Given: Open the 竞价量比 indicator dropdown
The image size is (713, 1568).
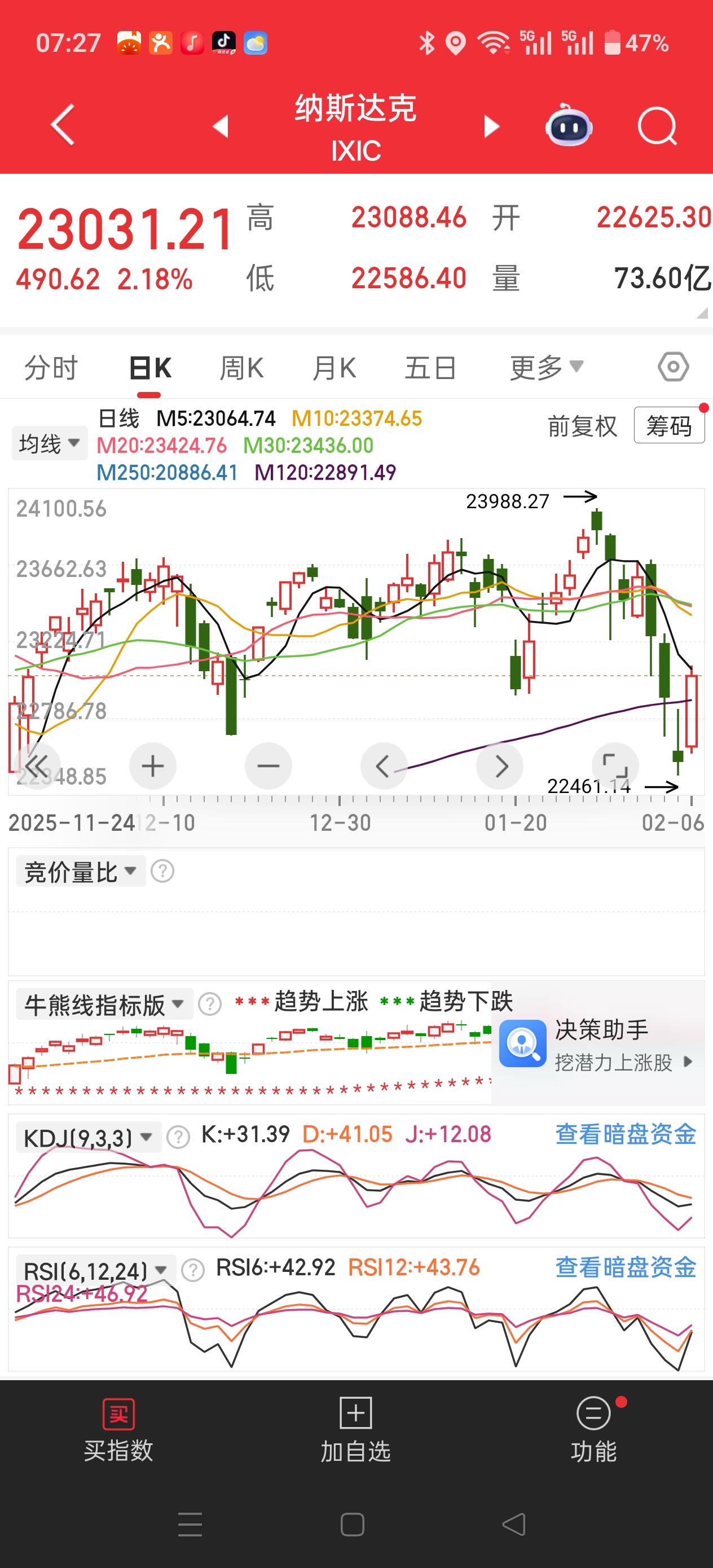Looking at the screenshot, I should (x=80, y=871).
